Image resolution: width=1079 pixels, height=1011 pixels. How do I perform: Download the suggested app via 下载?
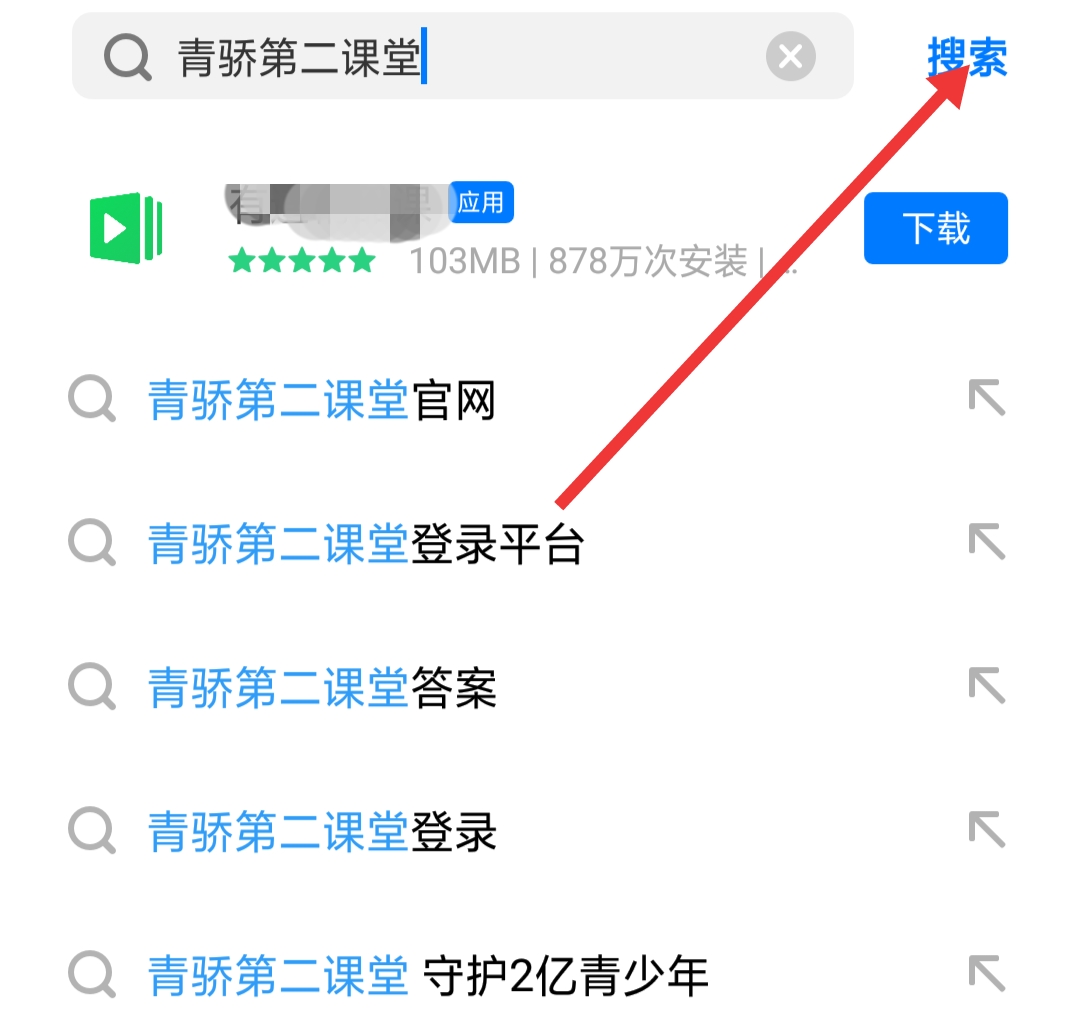click(935, 229)
